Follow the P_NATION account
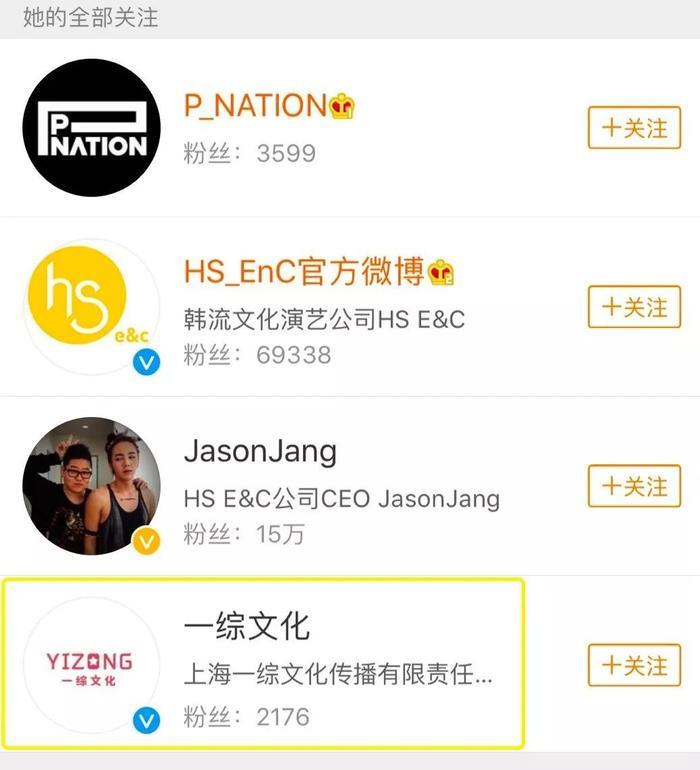The image size is (700, 770). [633, 128]
